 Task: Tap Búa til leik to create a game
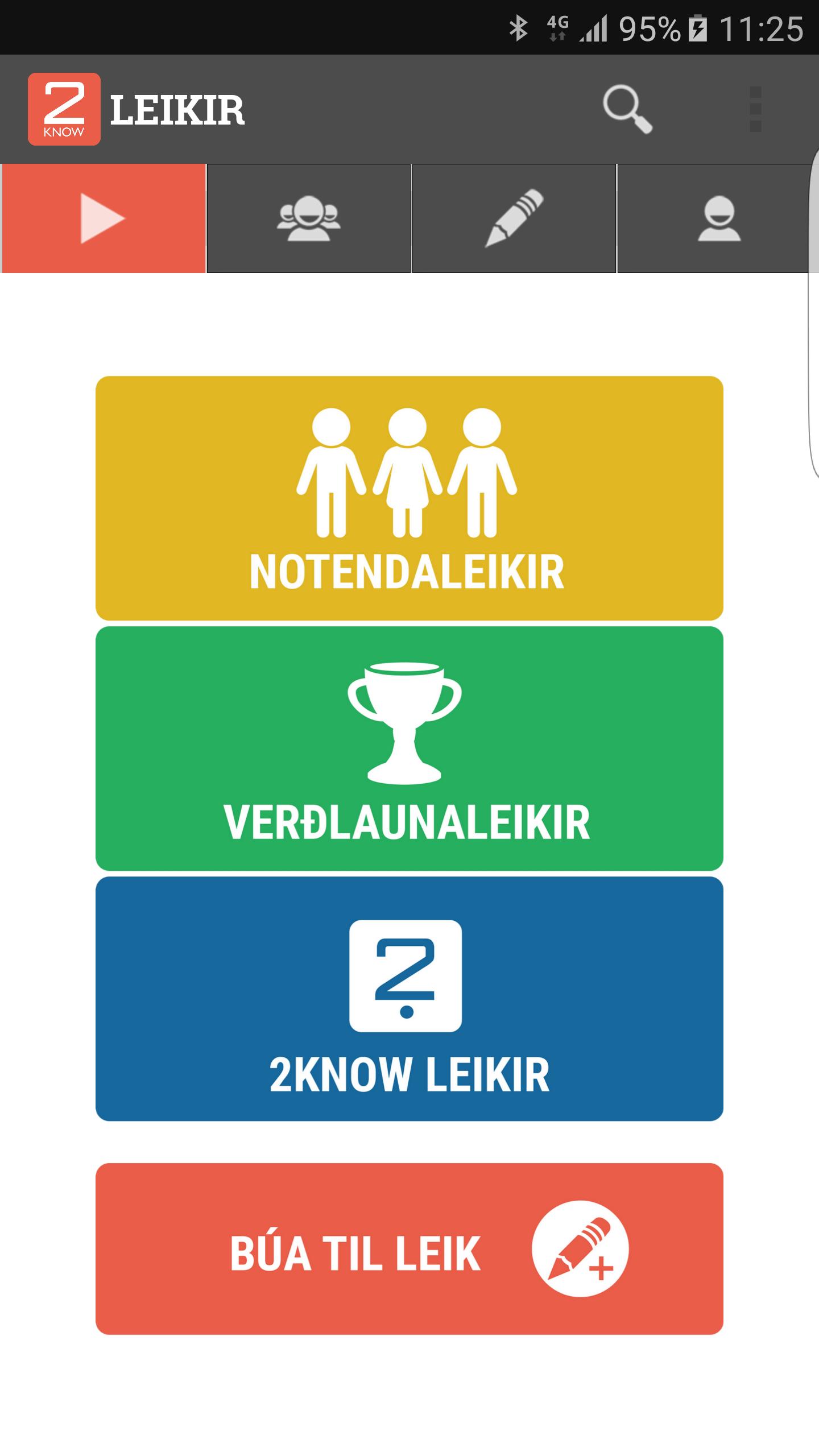409,1249
